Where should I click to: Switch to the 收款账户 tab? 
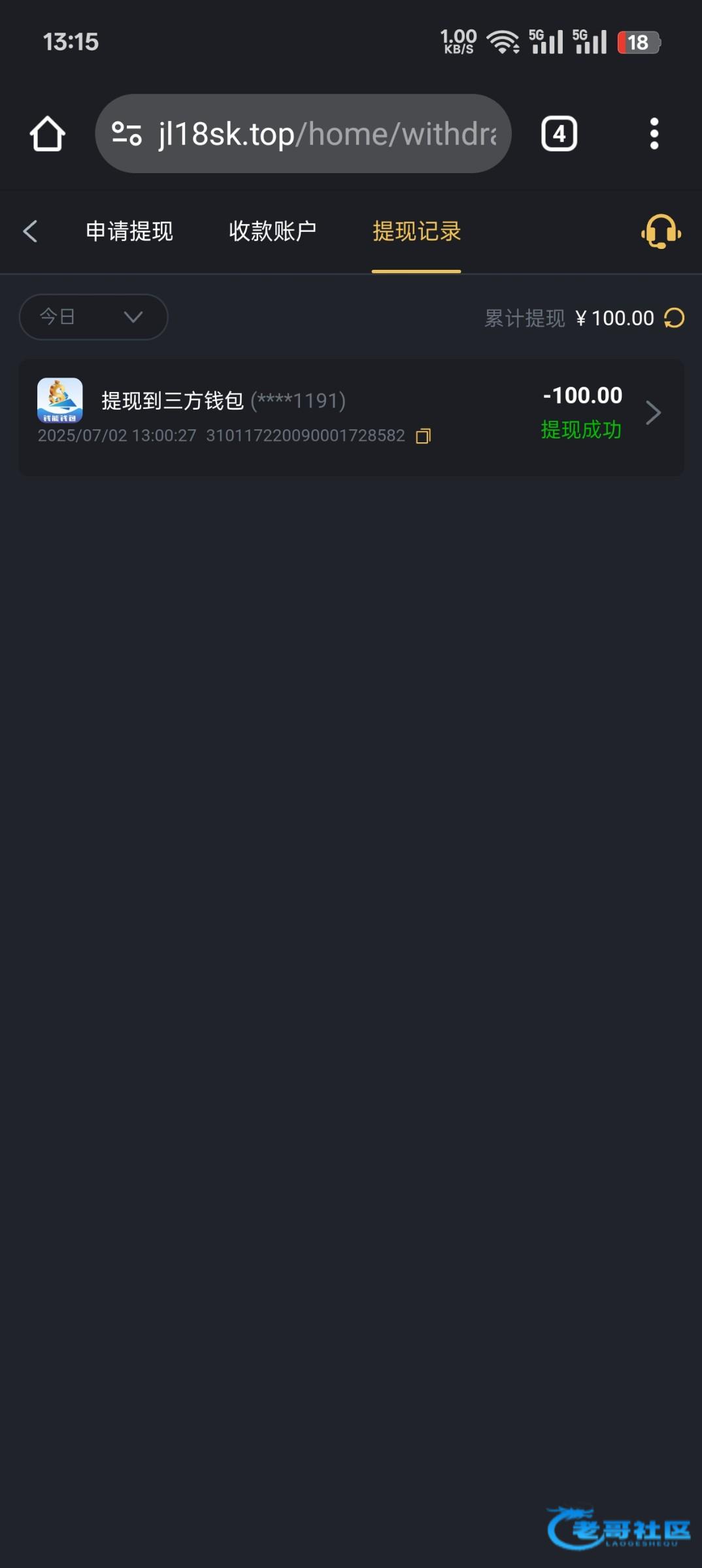[273, 231]
